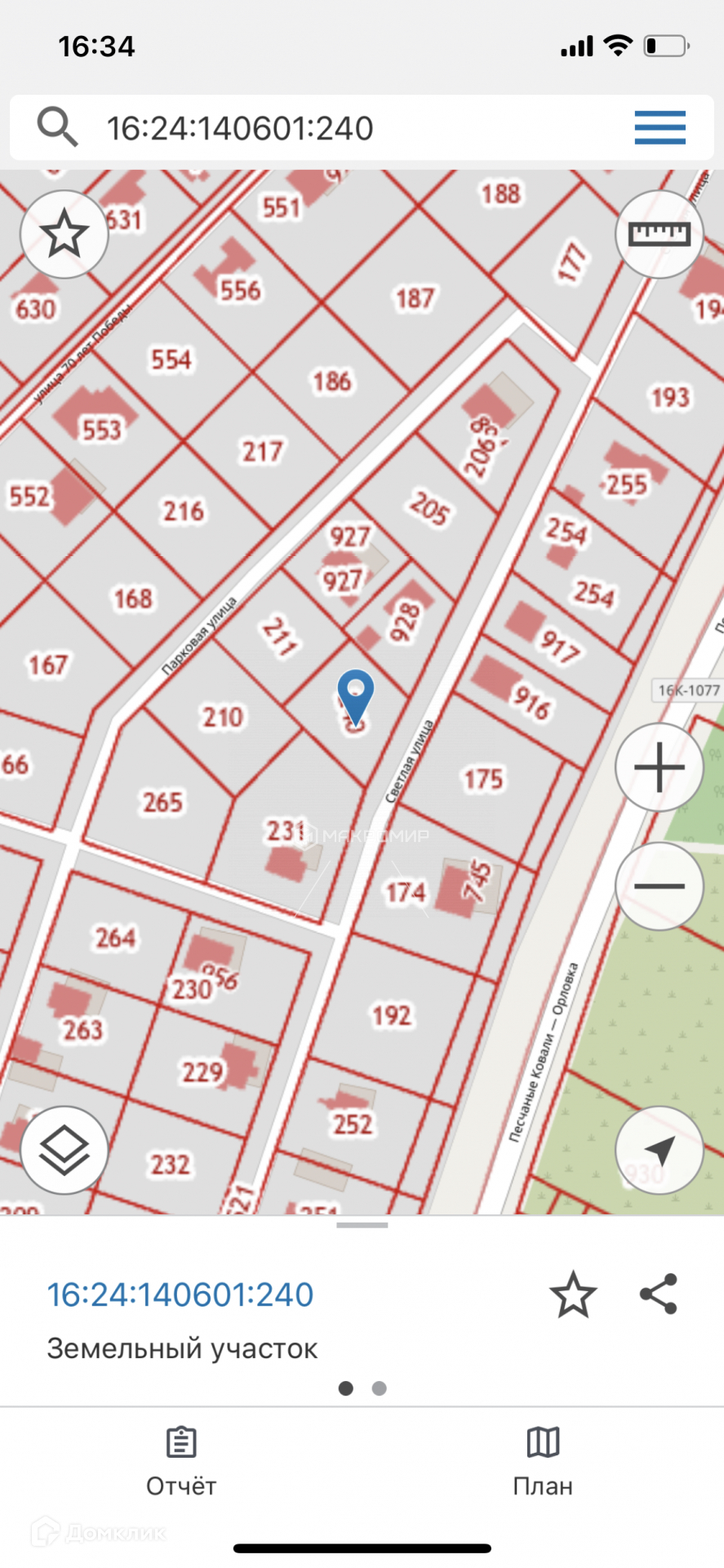This screenshot has width=724, height=1568.
Task: Open the План view
Action: [x=543, y=1462]
